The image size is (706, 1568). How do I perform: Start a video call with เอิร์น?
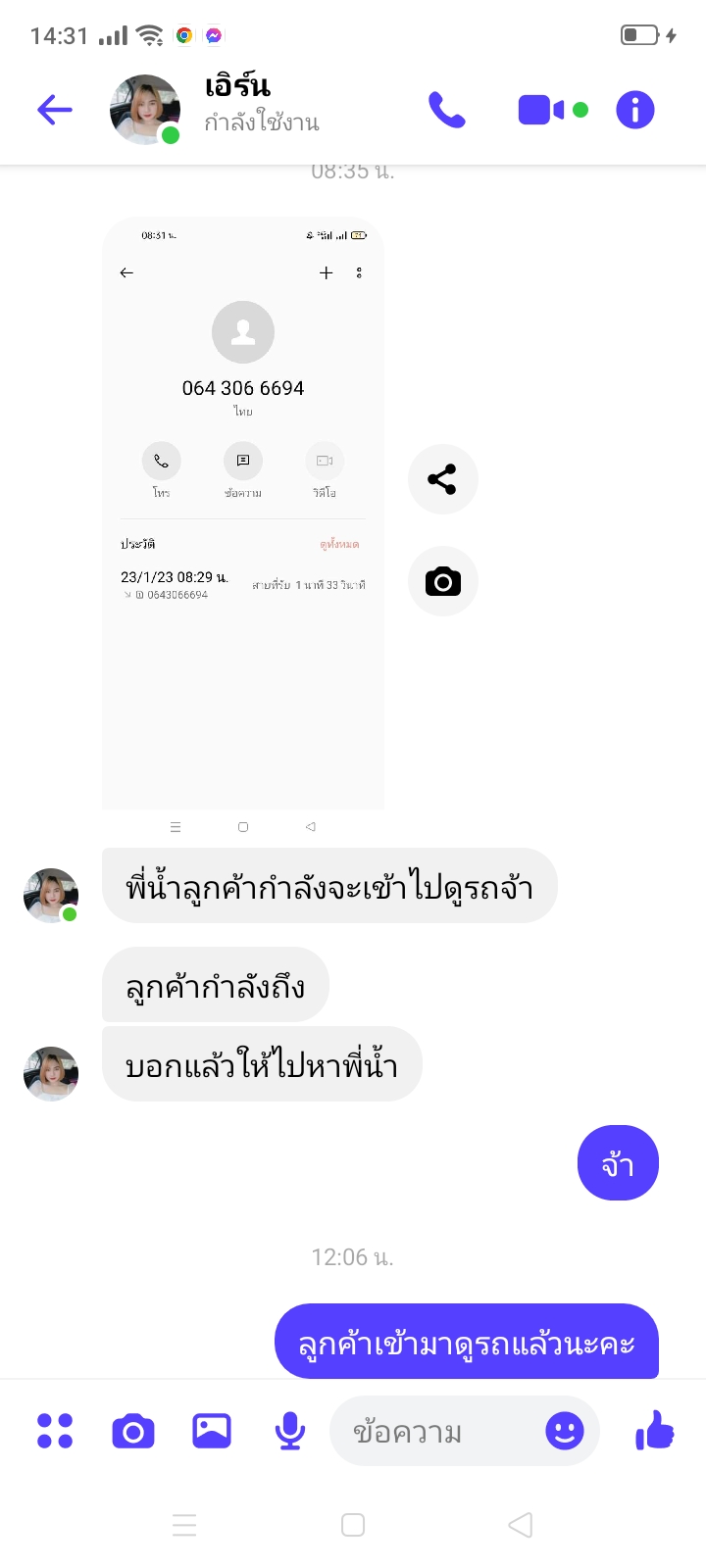pos(541,110)
